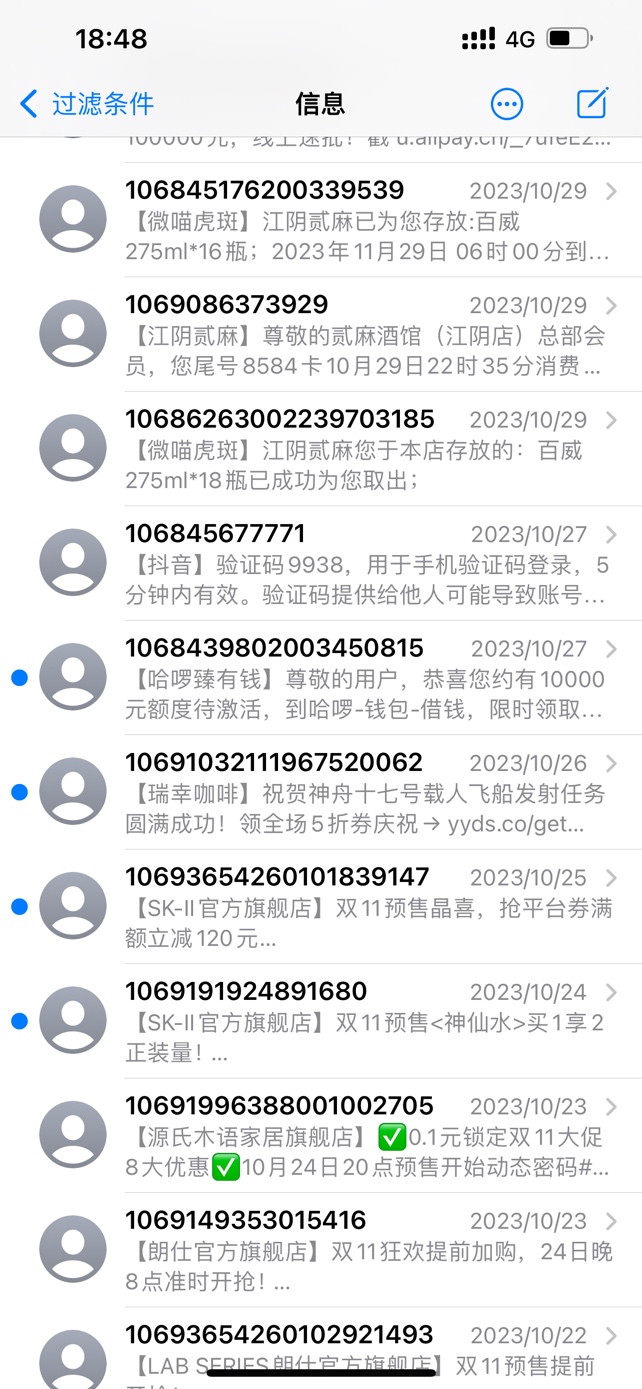Open the unread 哈啰臻有钱 message
642x1389 pixels.
pos(366,678)
